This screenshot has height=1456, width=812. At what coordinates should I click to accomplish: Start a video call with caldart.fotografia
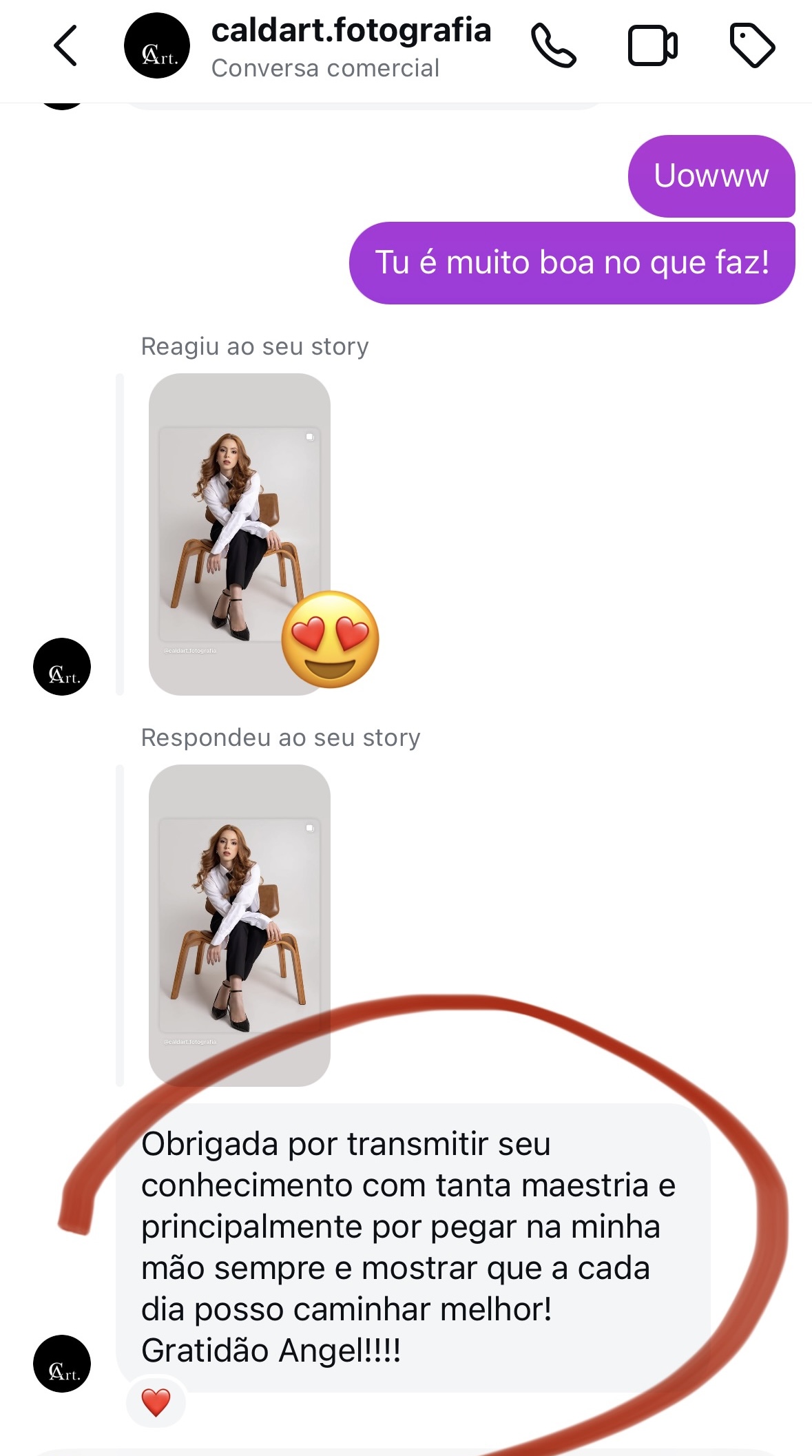click(x=652, y=46)
